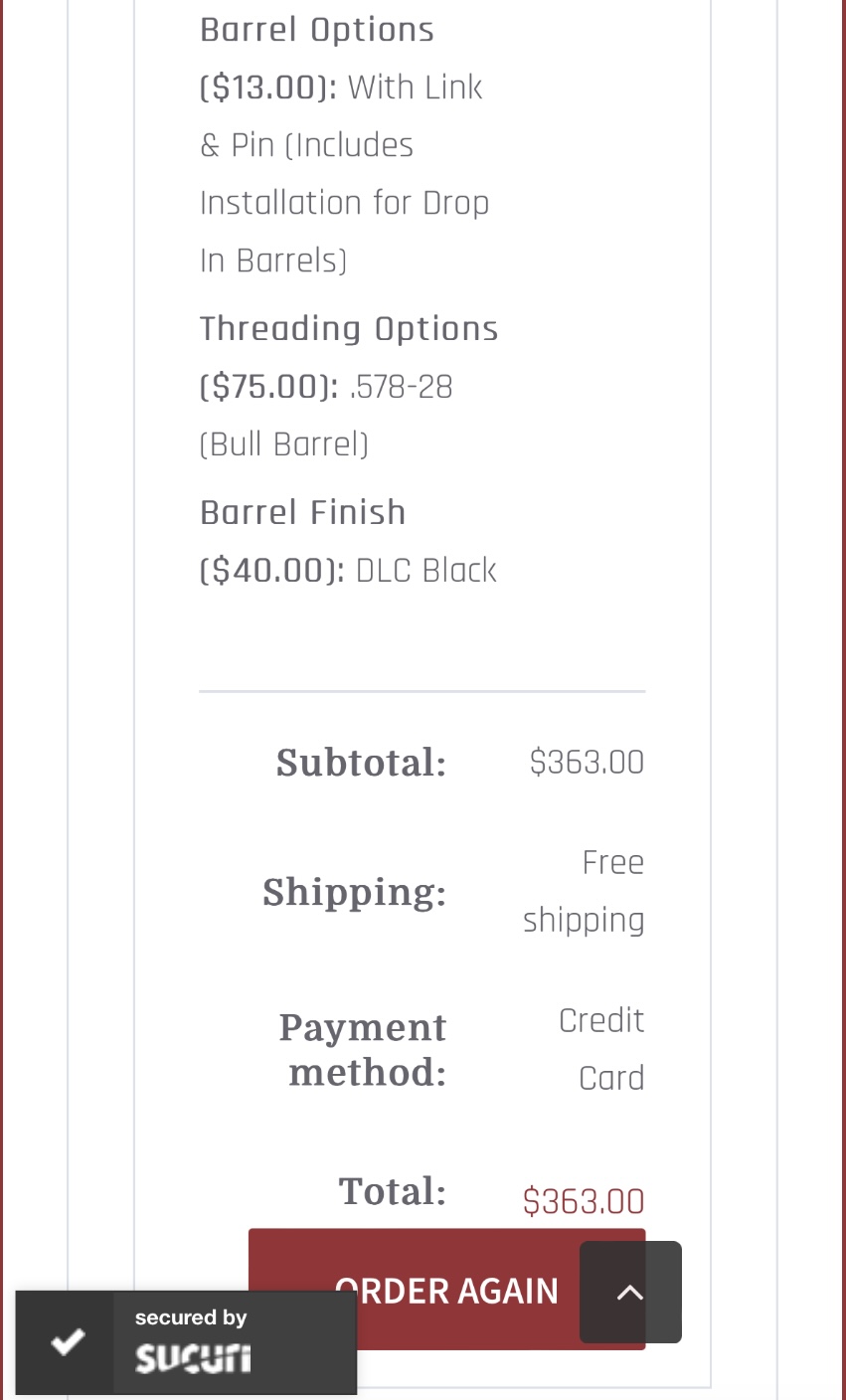Open the secured by Sucuri badge
The image size is (846, 1400).
[186, 1342]
